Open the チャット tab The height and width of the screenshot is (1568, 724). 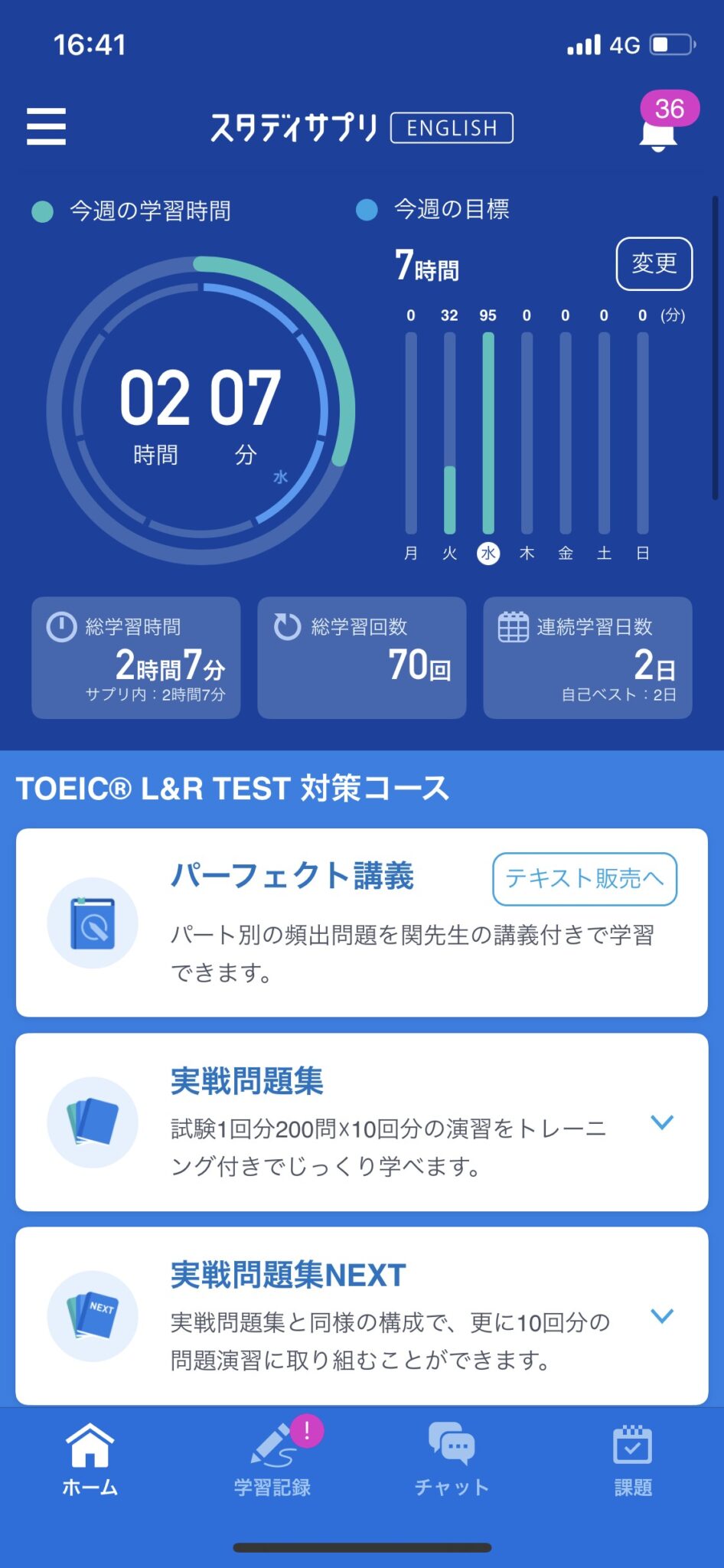tap(450, 1474)
